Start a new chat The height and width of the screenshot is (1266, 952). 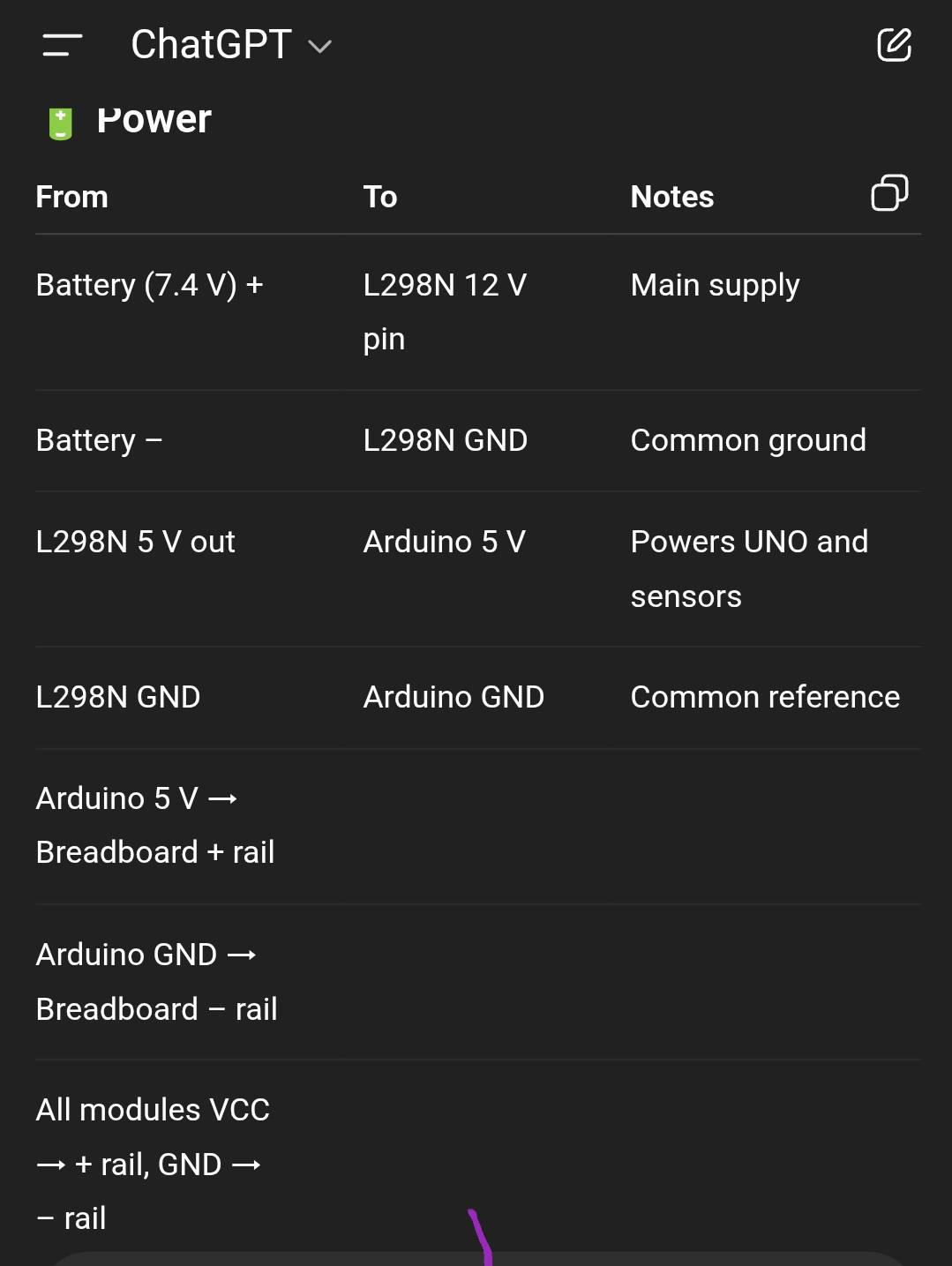pyautogui.click(x=893, y=45)
